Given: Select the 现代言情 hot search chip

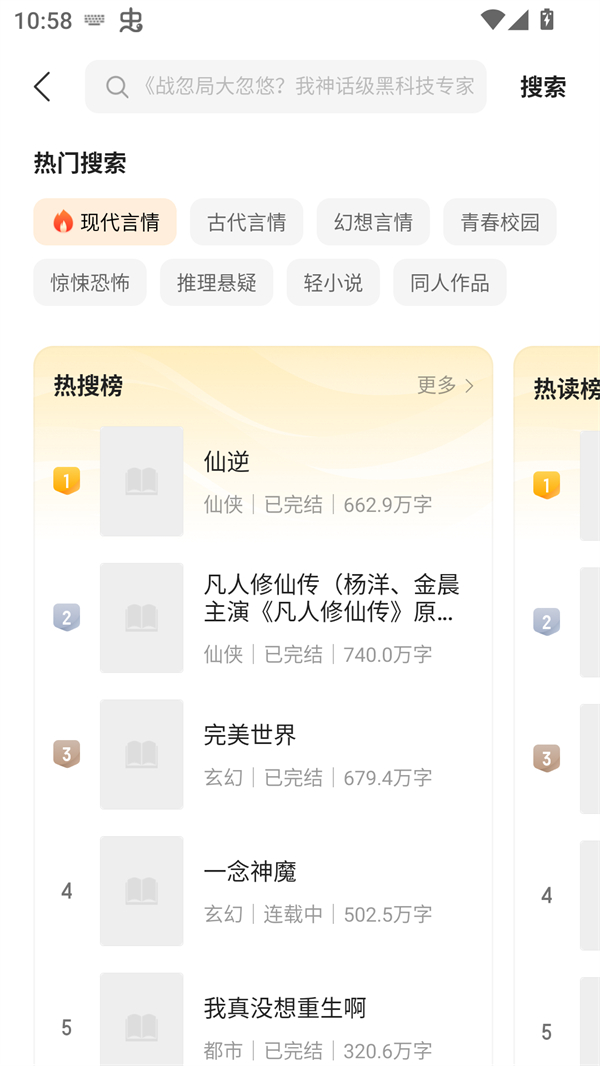Looking at the screenshot, I should [105, 222].
